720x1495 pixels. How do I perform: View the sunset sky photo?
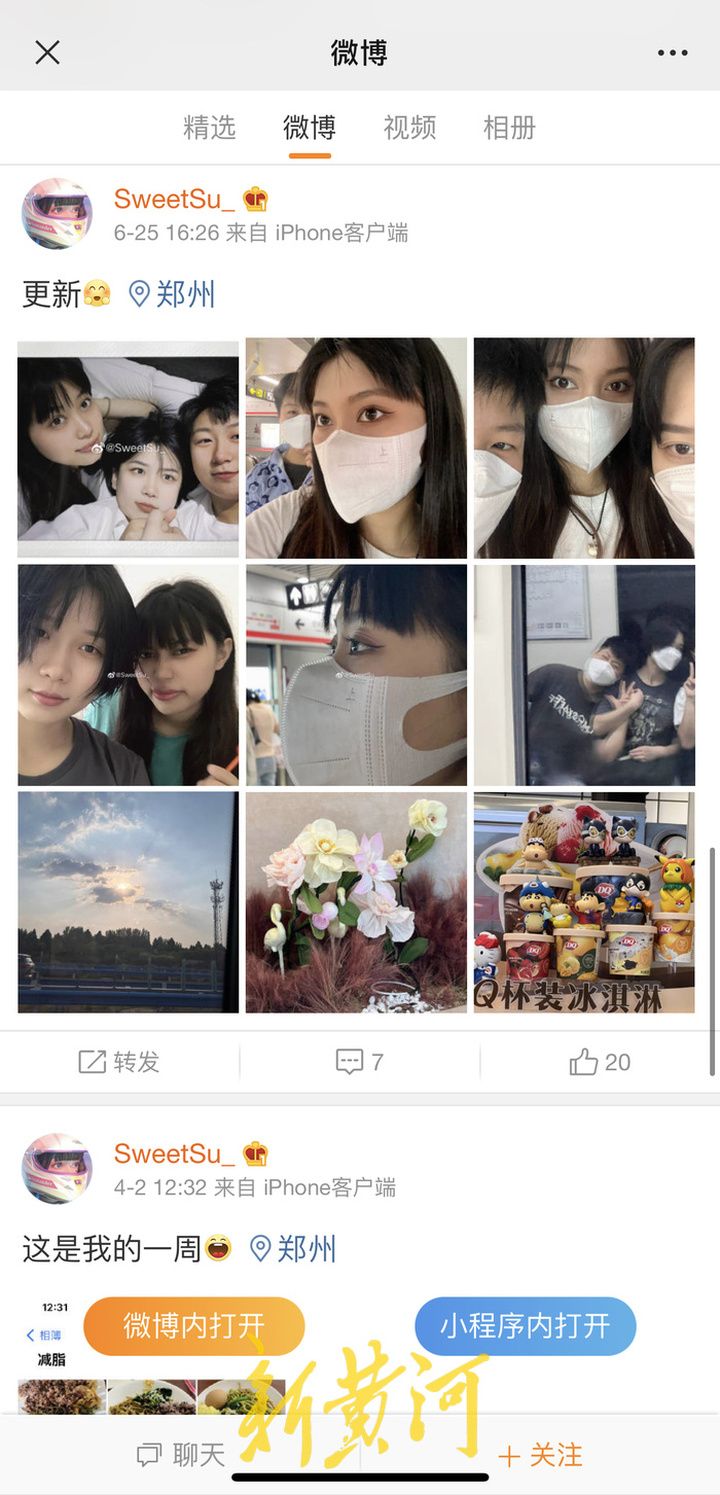click(128, 902)
